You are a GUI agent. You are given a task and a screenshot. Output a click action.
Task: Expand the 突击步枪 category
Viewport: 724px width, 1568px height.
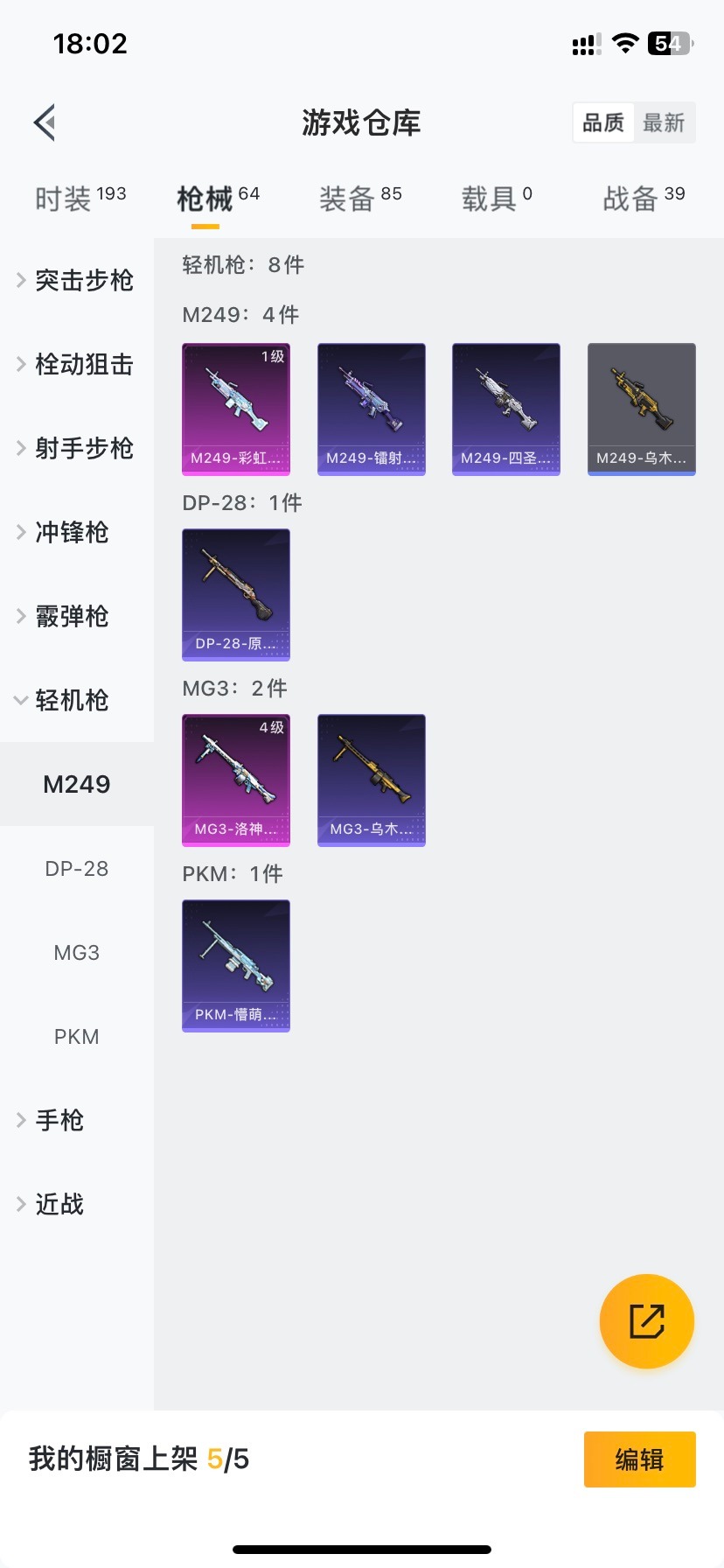tap(77, 280)
